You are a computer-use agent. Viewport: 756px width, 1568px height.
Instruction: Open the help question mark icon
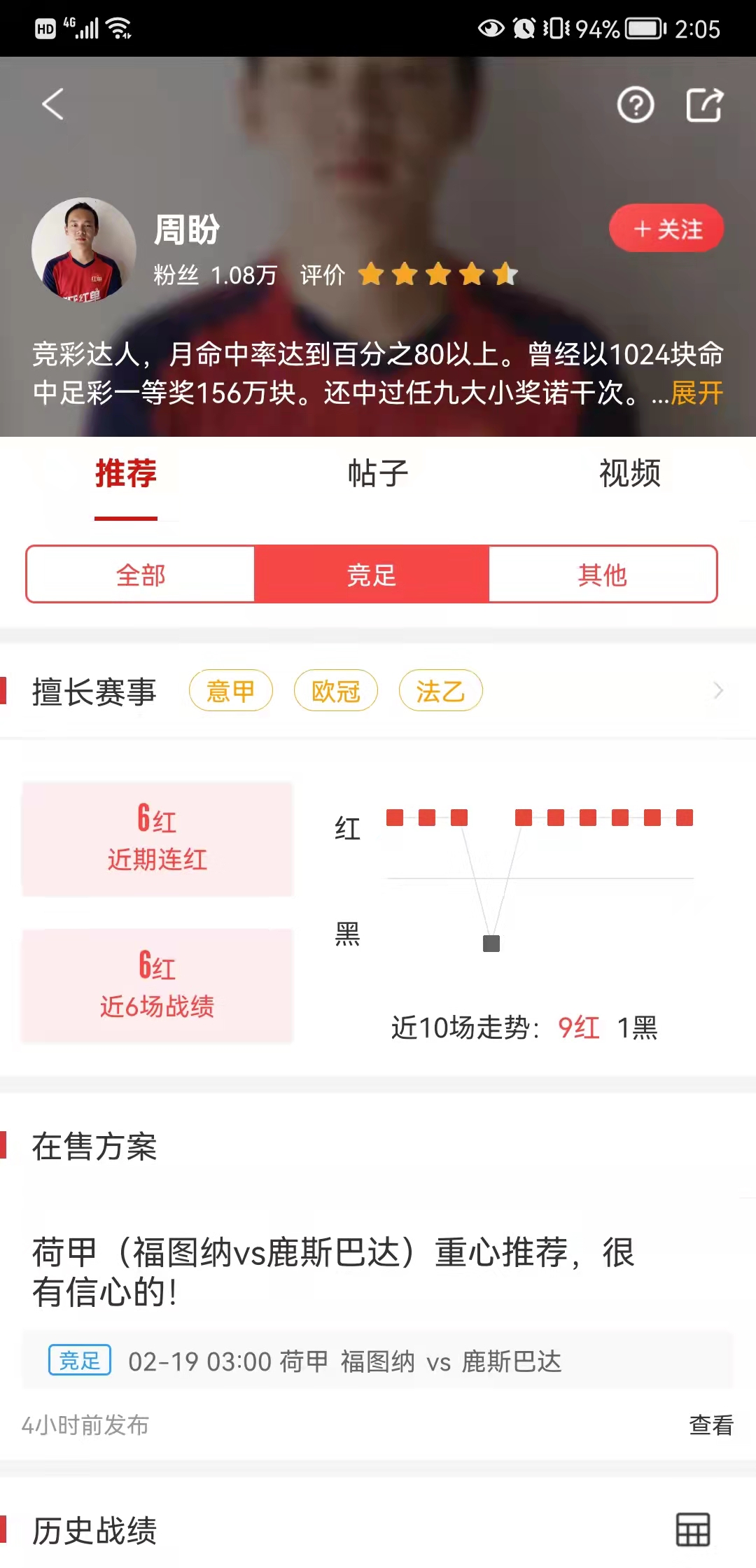[x=635, y=105]
